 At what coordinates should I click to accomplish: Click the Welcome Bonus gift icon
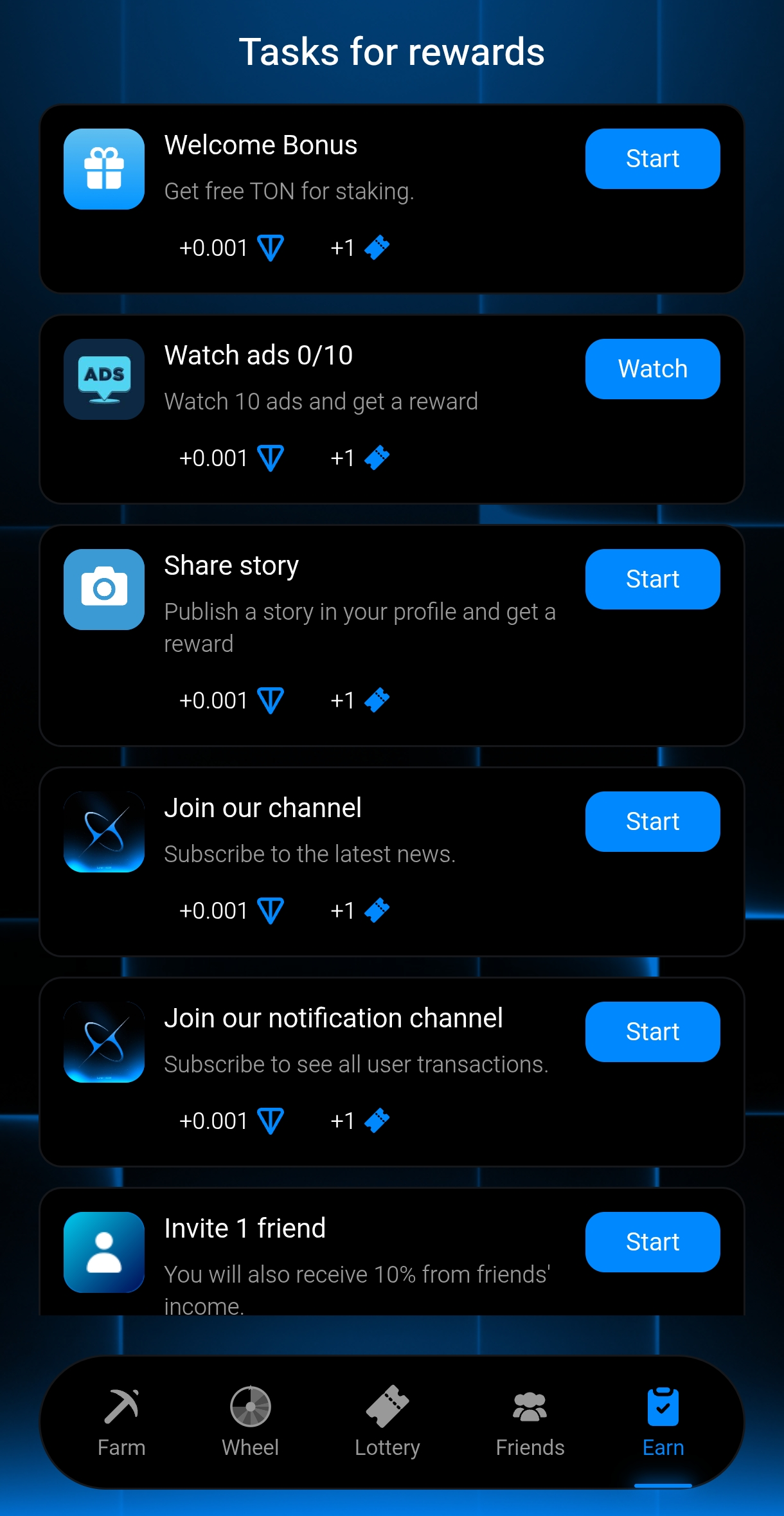coord(103,169)
